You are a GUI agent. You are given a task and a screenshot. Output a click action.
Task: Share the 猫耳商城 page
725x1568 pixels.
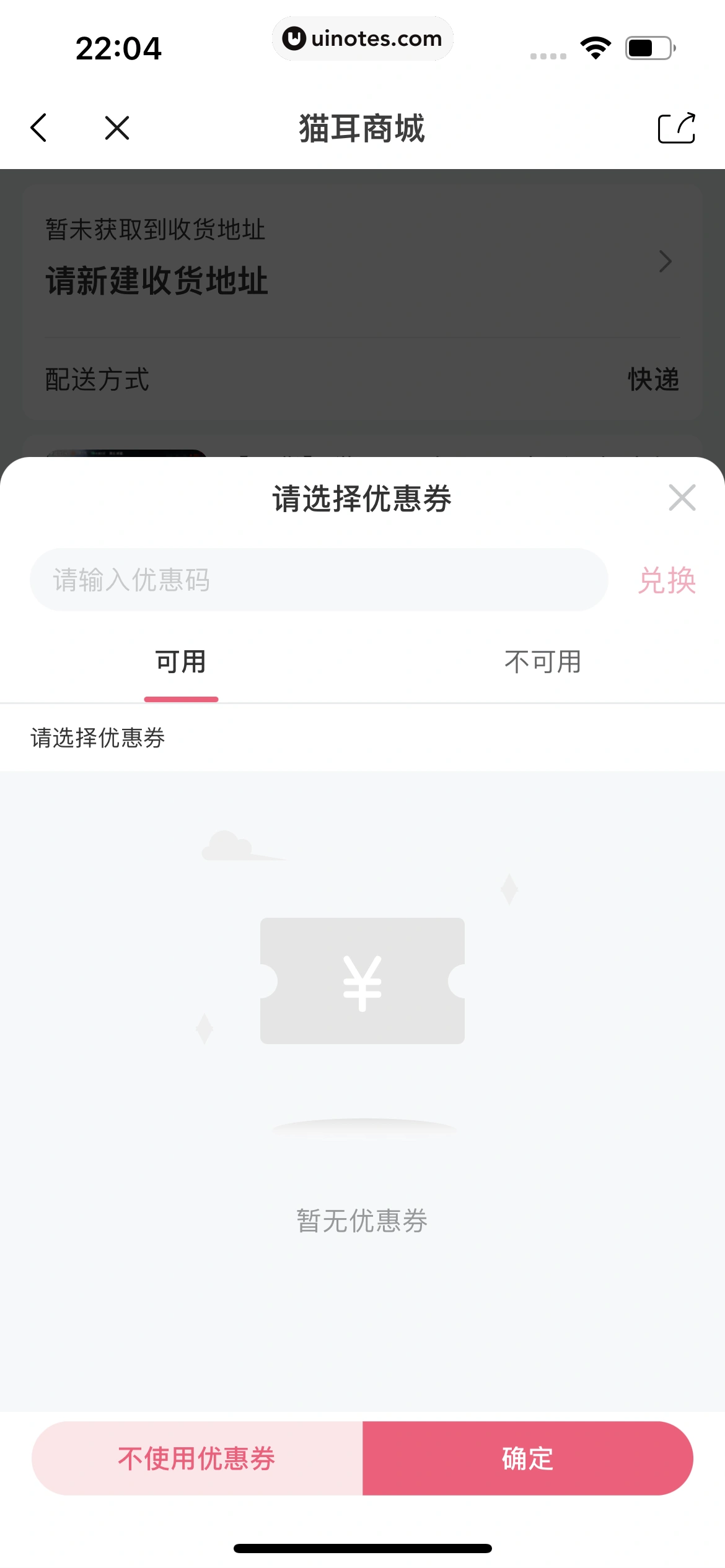[x=676, y=128]
